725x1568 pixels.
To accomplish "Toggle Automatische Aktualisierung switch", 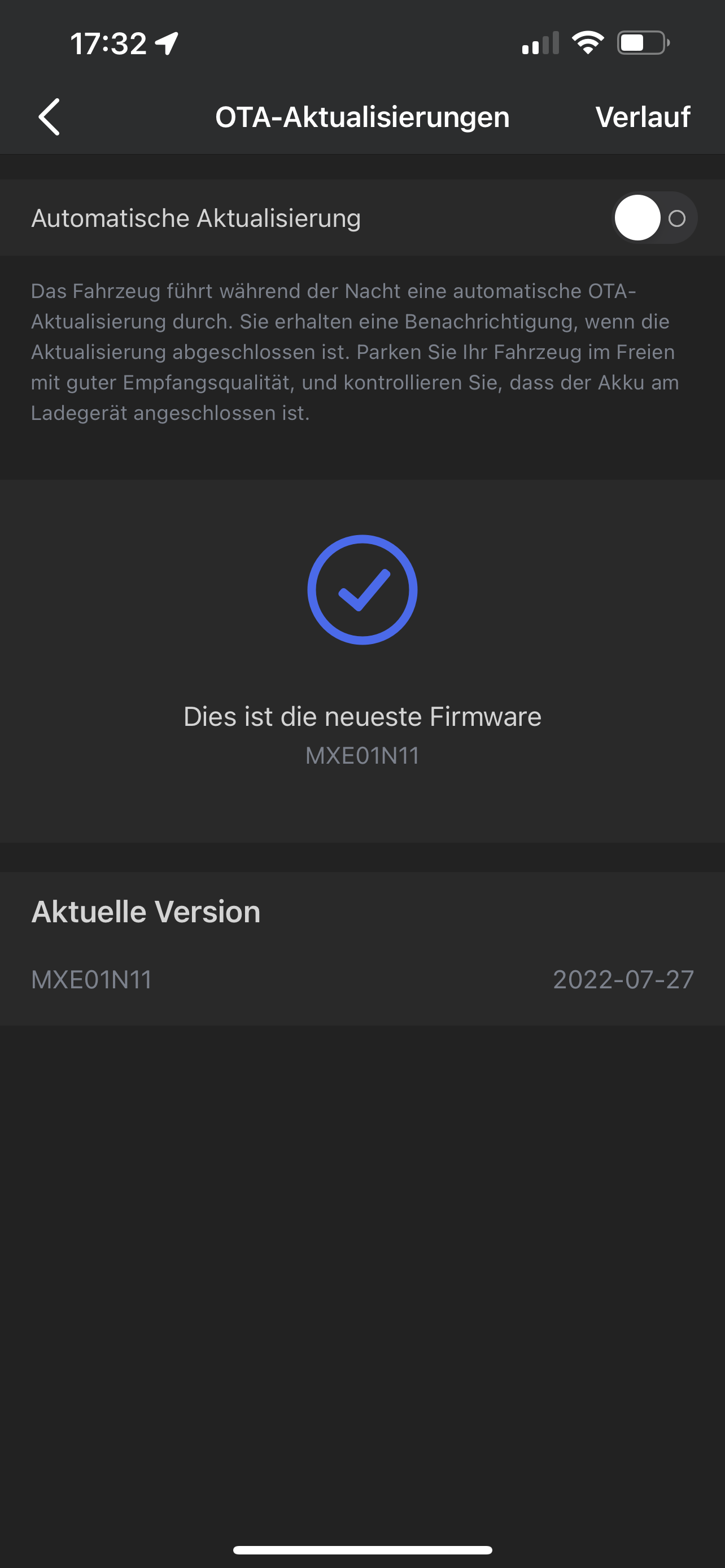I will point(654,218).
